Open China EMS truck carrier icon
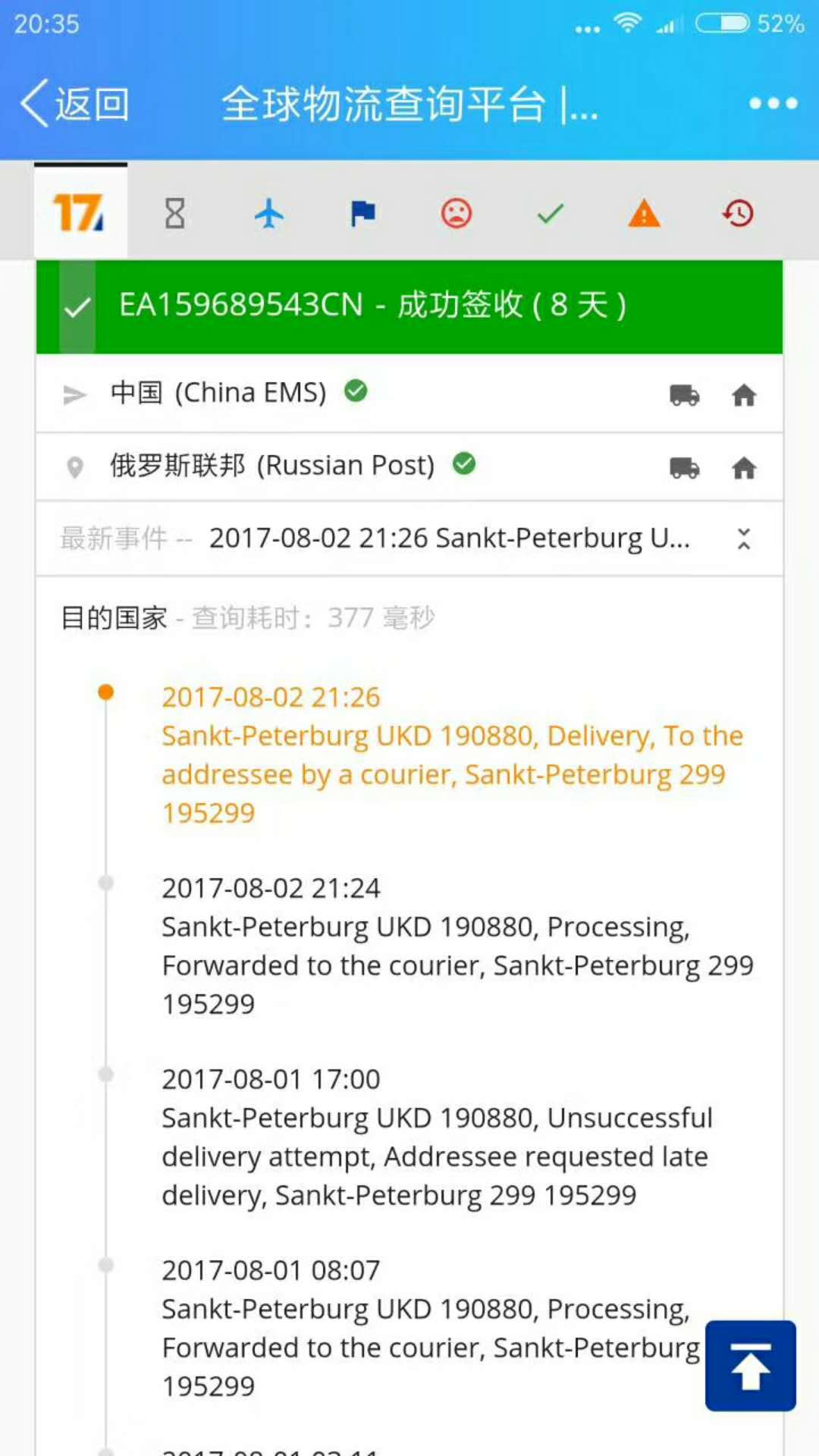The width and height of the screenshot is (819, 1456). (684, 394)
